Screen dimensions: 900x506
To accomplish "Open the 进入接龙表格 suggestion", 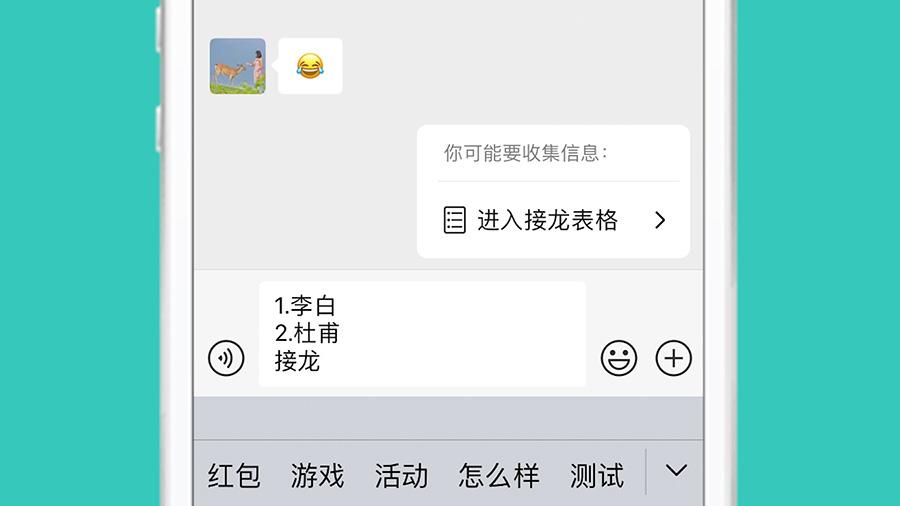I will click(554, 221).
